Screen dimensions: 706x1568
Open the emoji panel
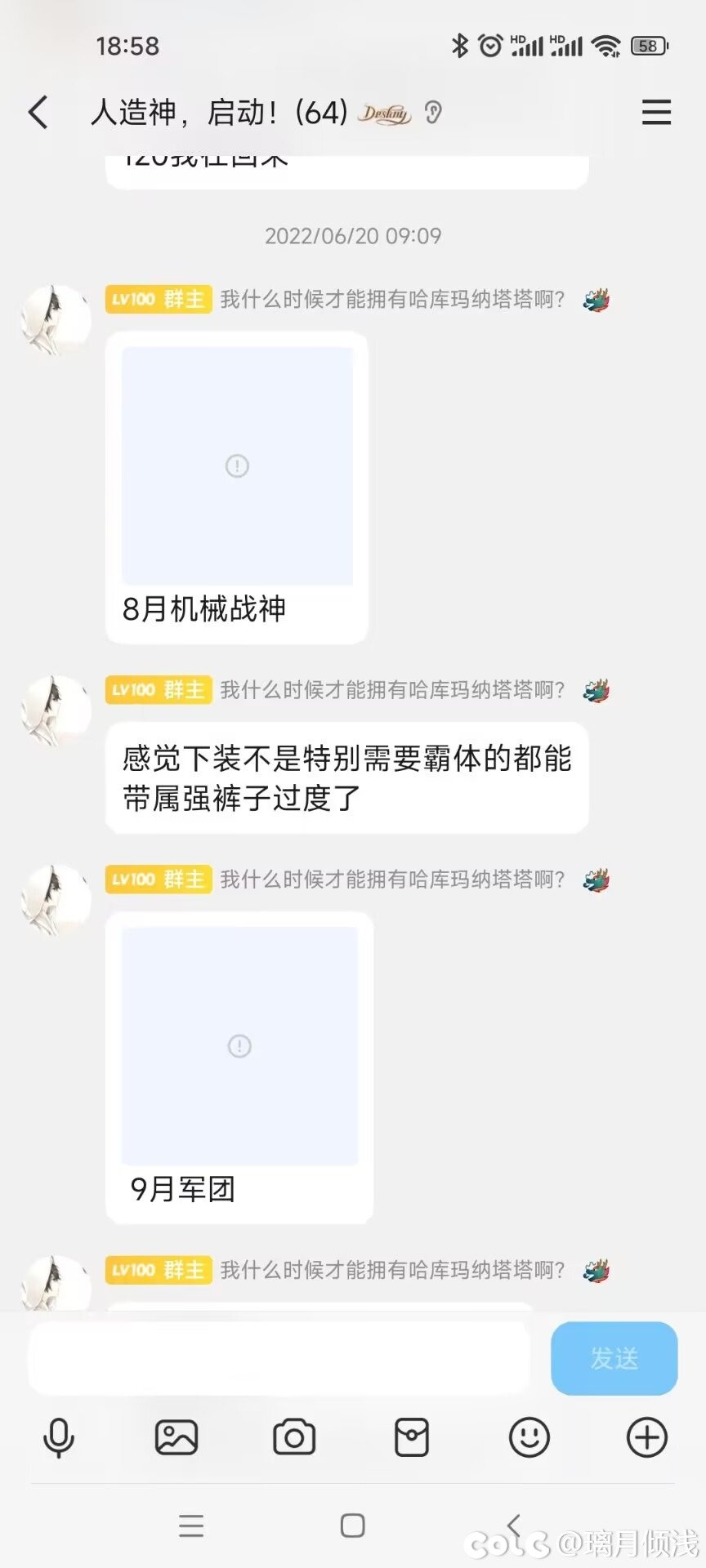click(529, 1437)
